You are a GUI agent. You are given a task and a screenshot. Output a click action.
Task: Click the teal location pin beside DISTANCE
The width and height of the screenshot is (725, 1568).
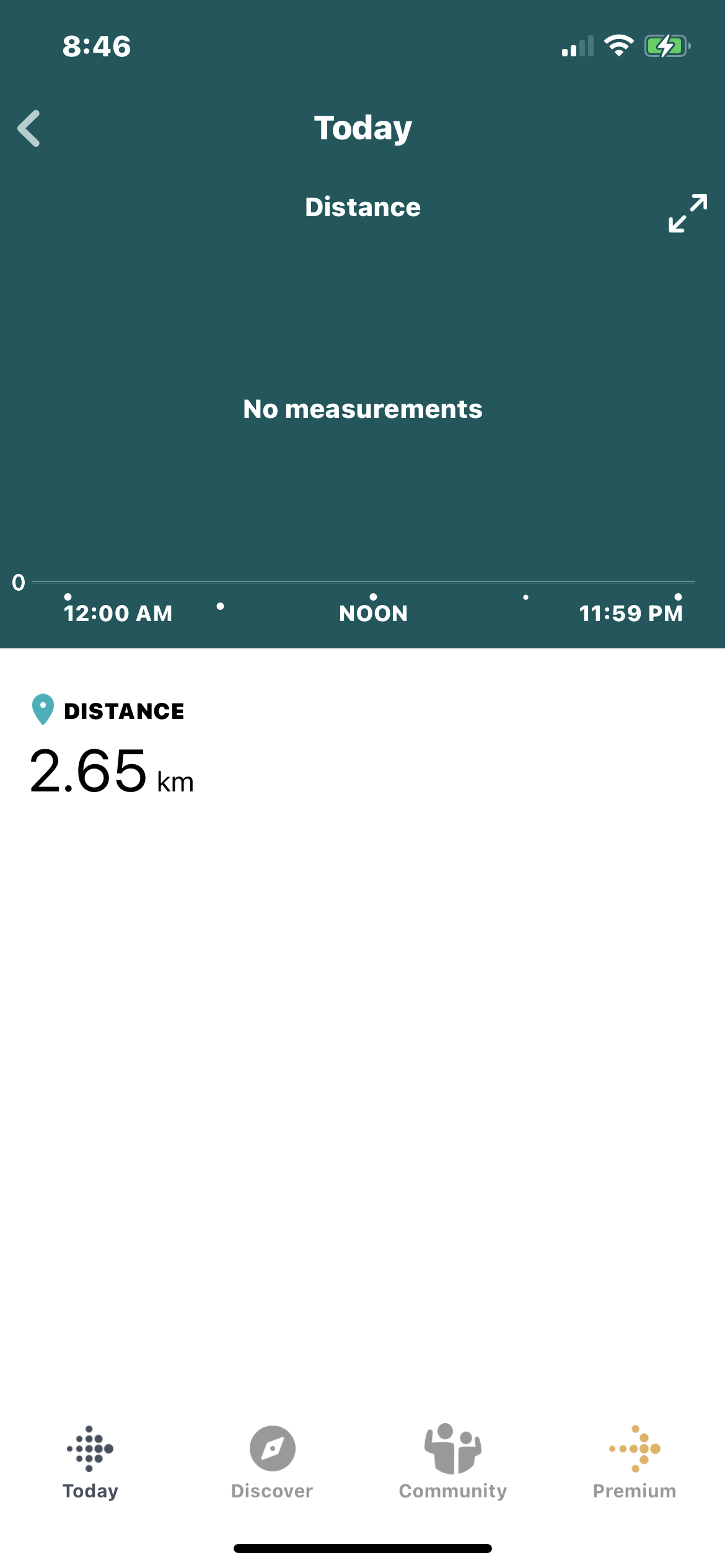click(42, 711)
